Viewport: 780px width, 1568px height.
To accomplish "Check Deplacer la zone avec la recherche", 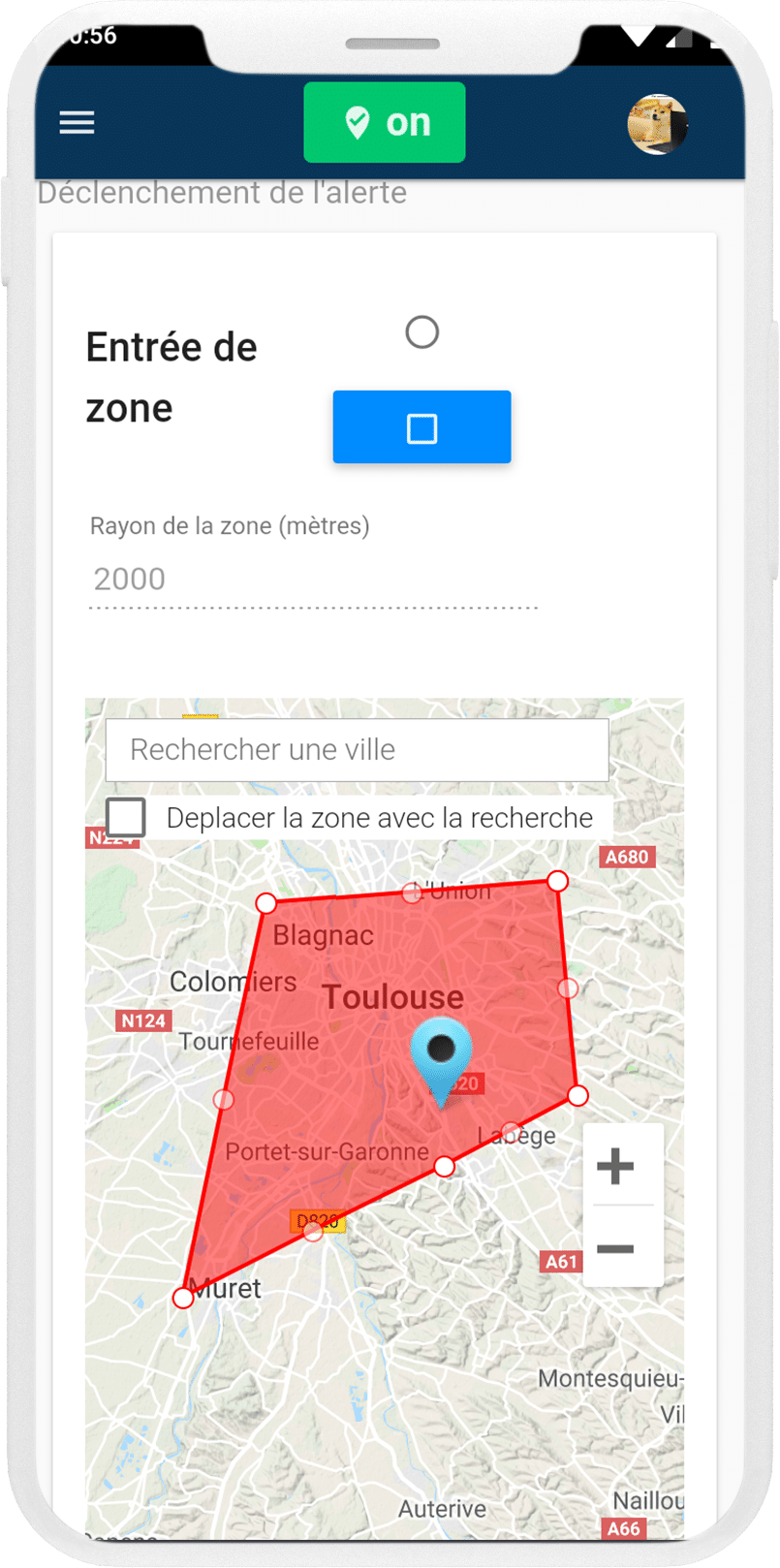I will point(127,818).
